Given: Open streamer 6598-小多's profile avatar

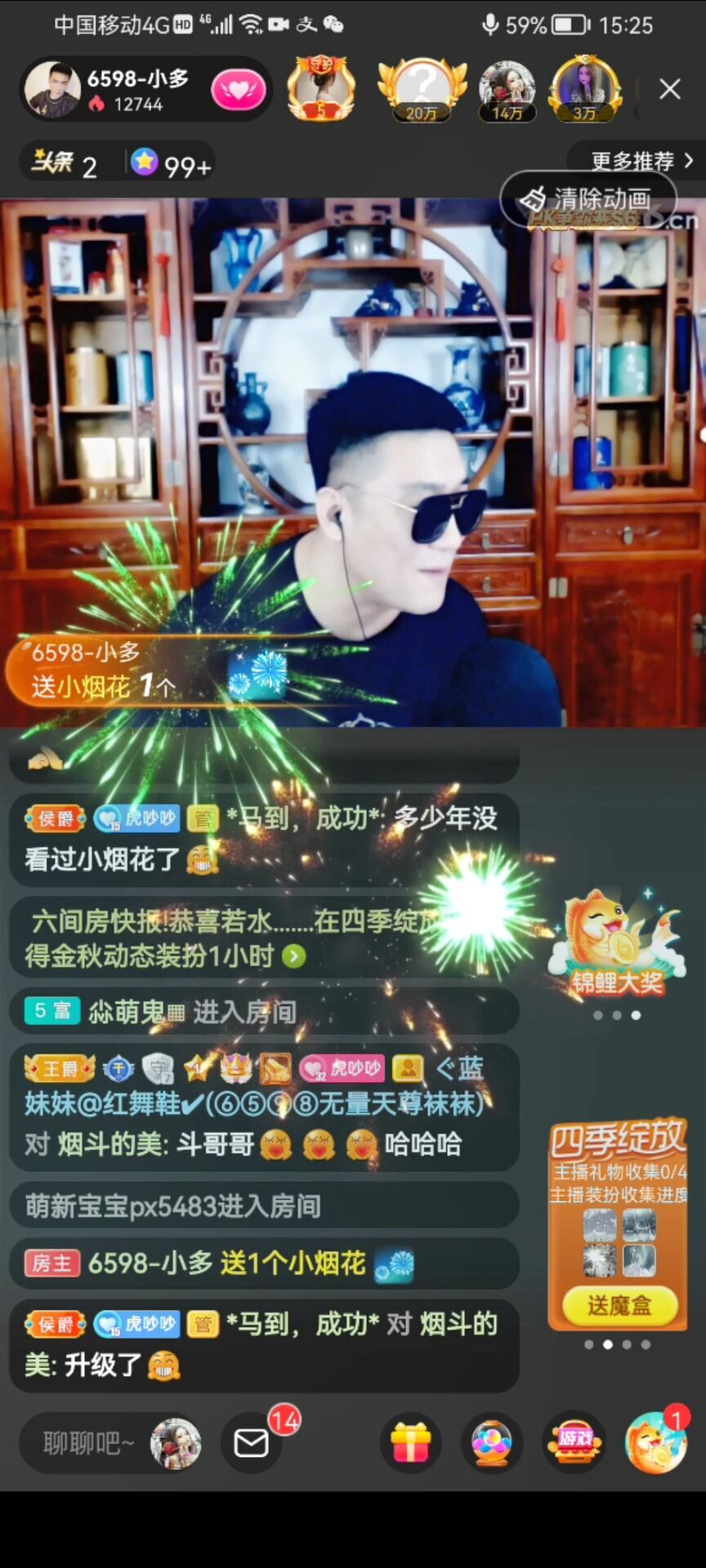Looking at the screenshot, I should (x=52, y=89).
